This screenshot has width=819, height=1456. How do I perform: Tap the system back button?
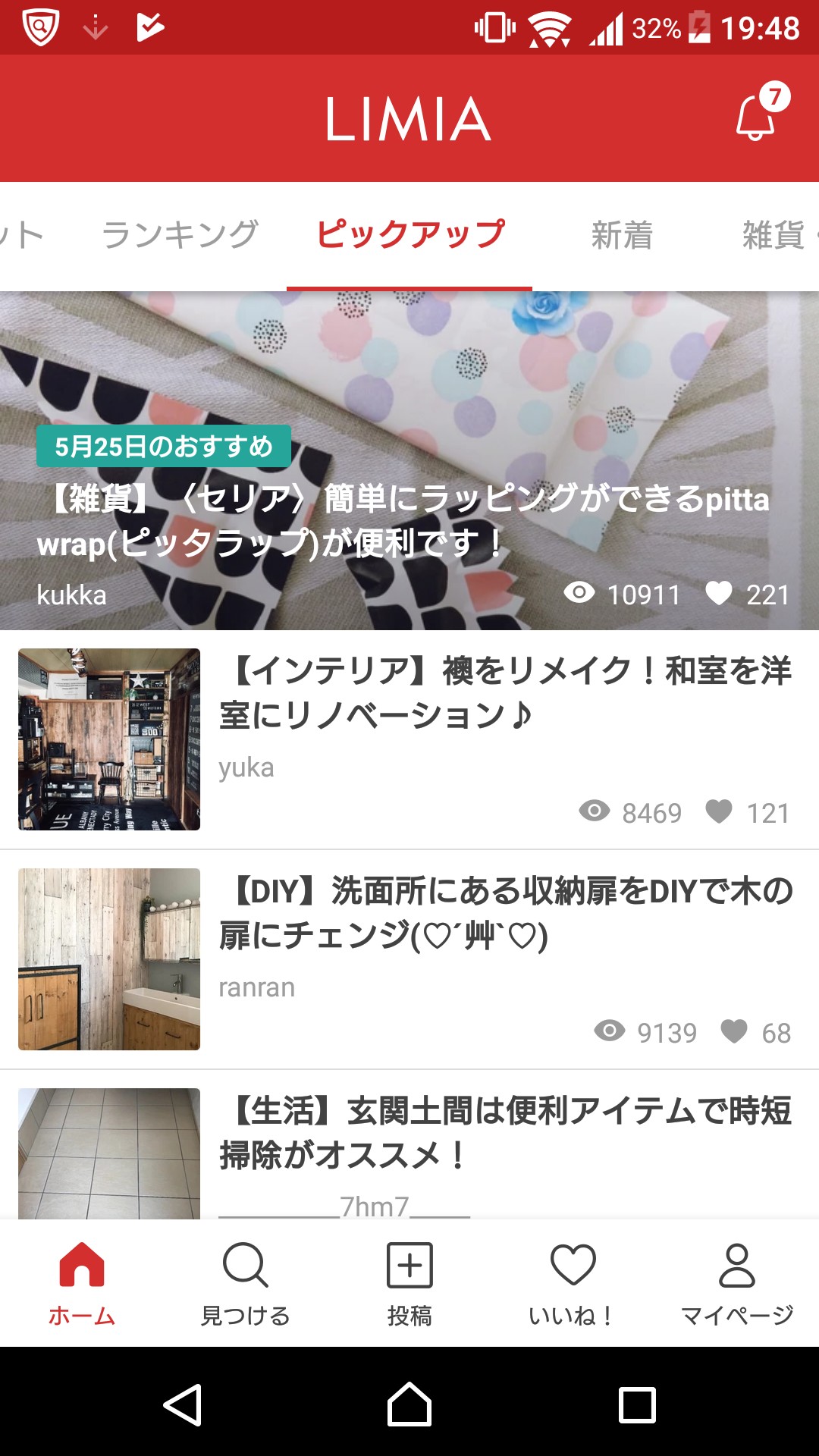[x=182, y=1404]
